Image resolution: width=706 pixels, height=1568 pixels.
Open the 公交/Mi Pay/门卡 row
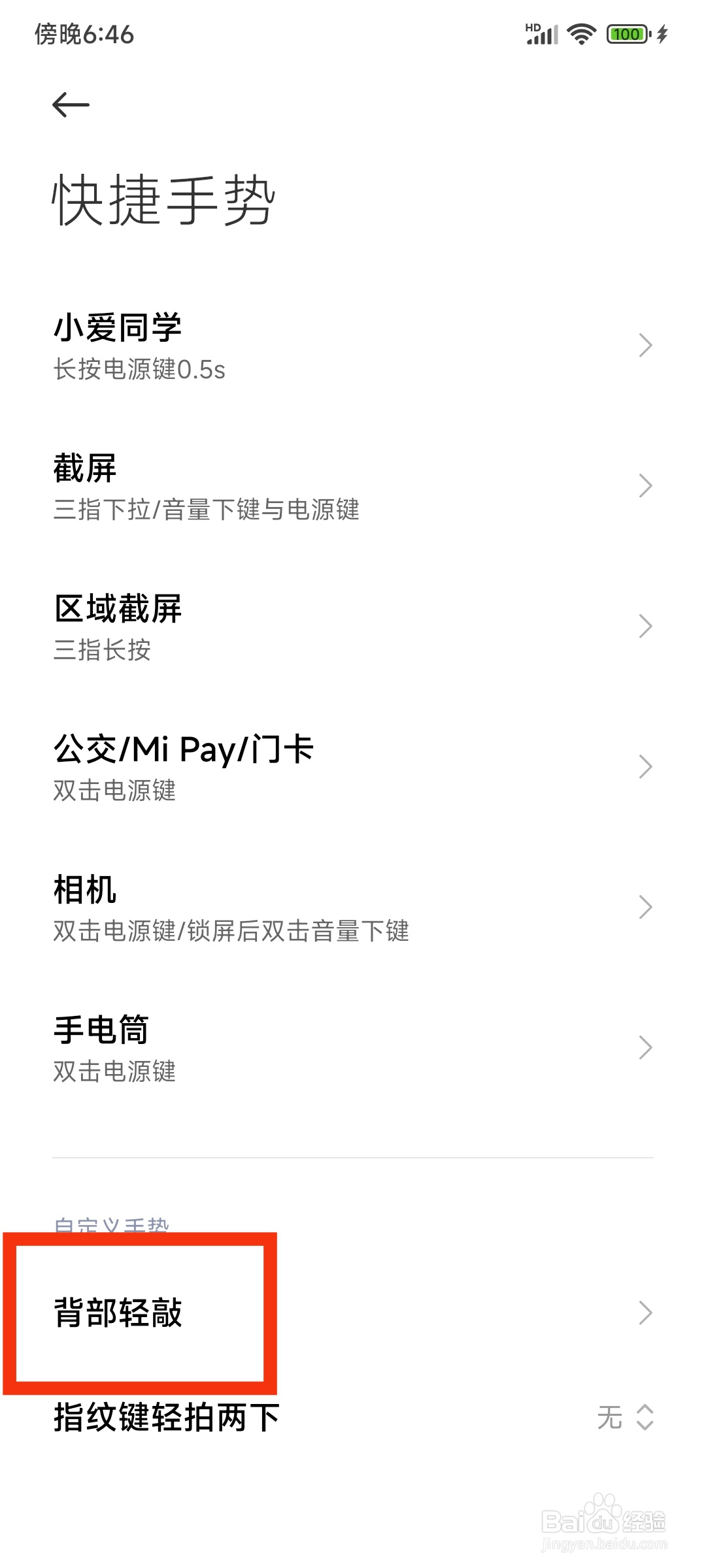click(x=353, y=767)
